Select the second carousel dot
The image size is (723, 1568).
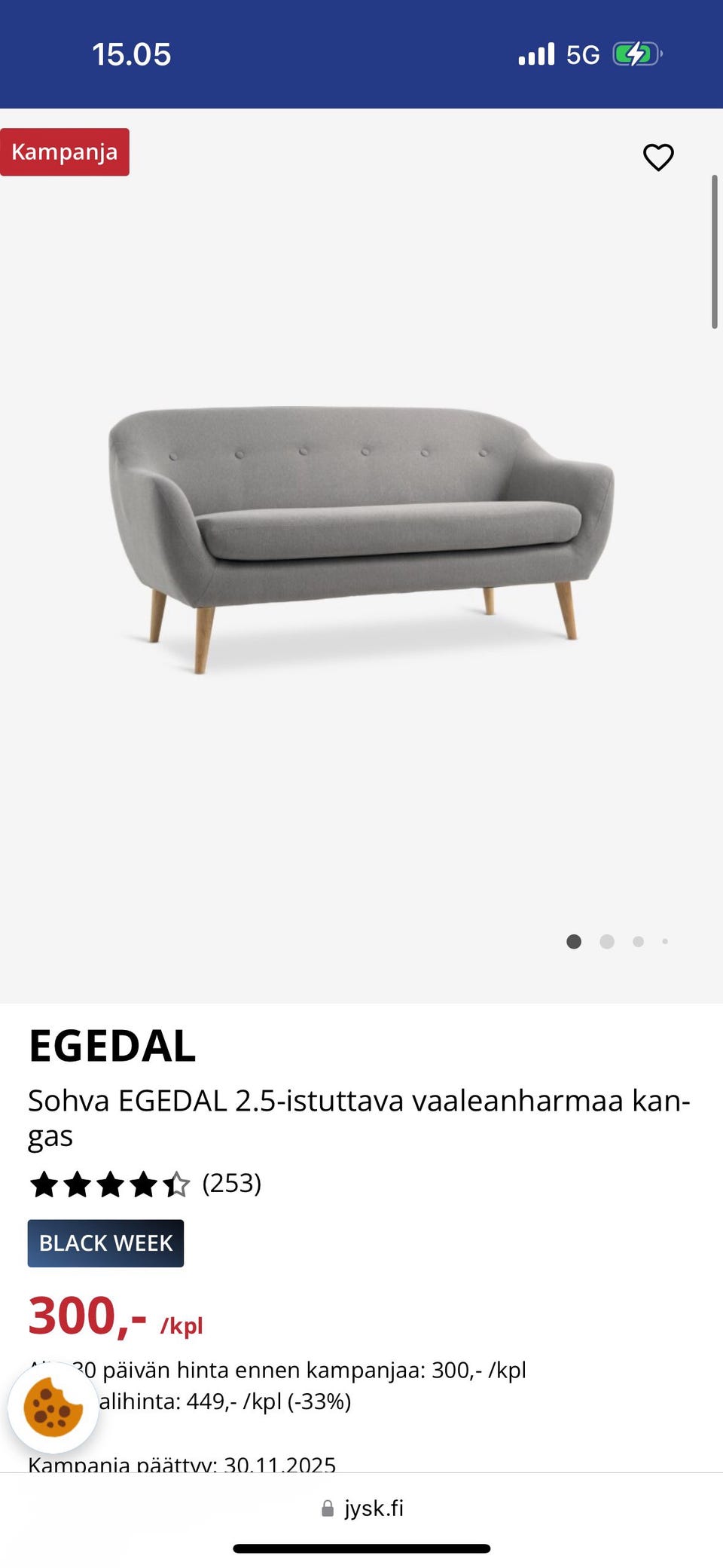click(606, 941)
